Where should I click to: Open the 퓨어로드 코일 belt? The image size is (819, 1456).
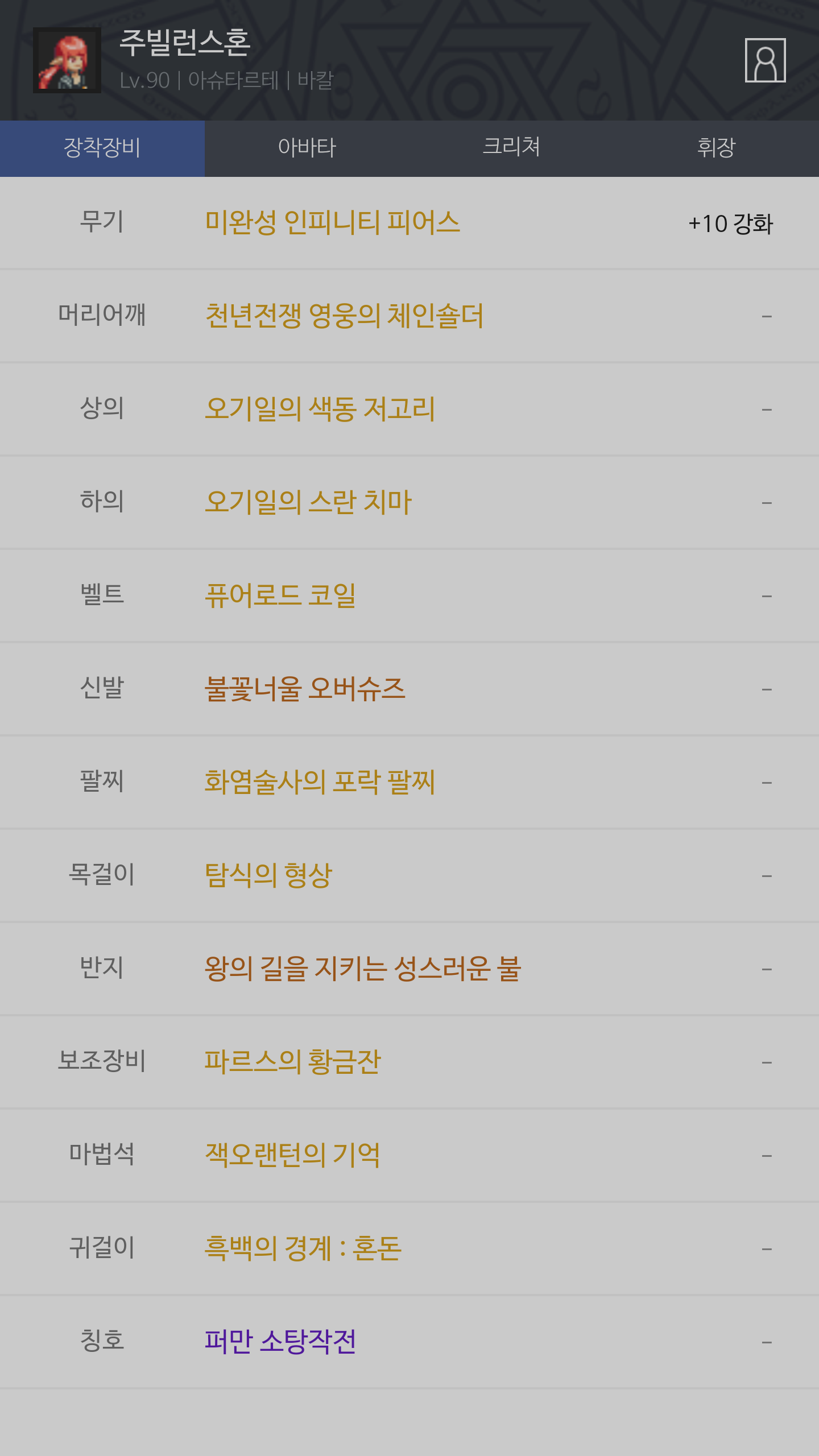280,595
